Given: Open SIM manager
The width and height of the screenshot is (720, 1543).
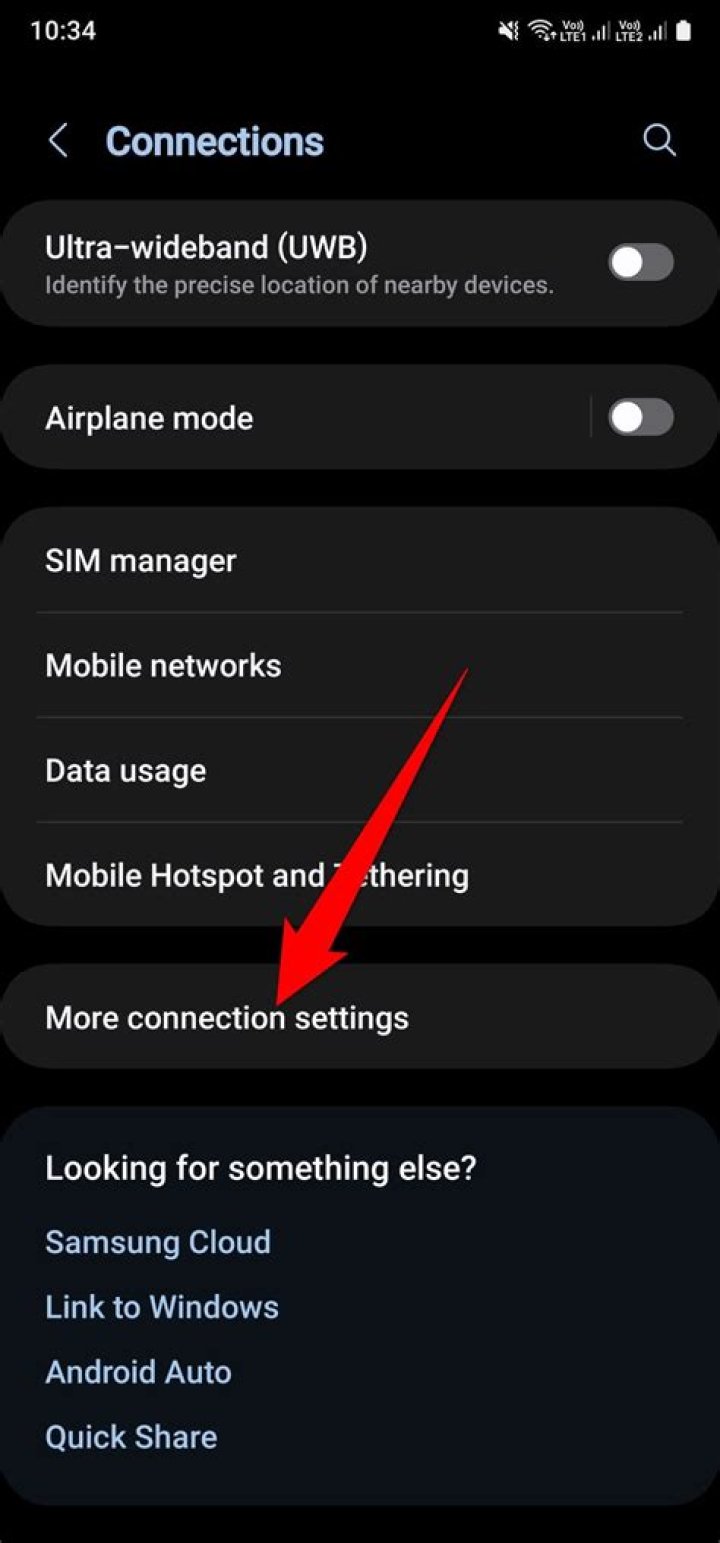Looking at the screenshot, I should pos(141,560).
